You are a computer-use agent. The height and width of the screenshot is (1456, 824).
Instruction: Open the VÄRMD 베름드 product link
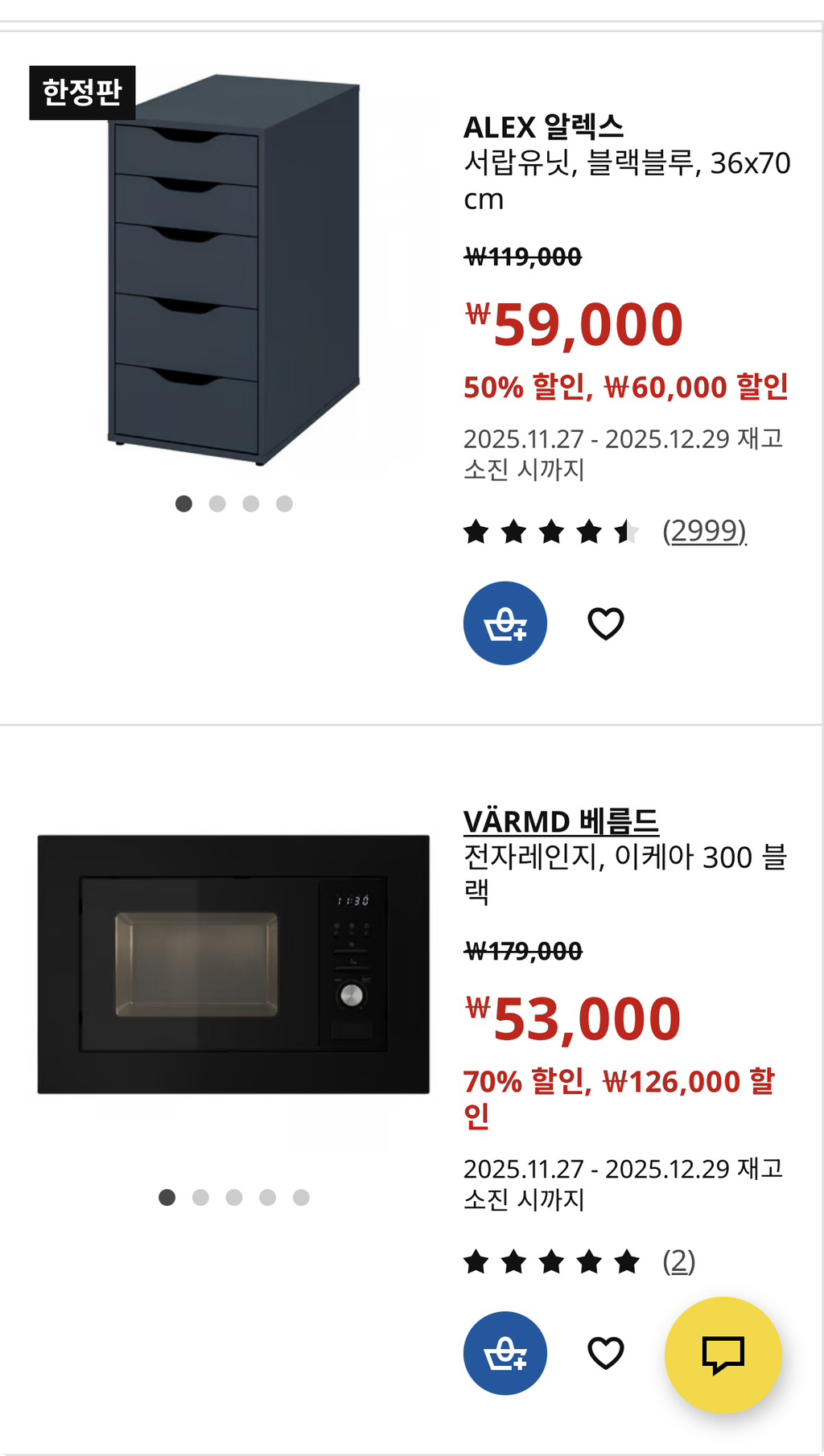pyautogui.click(x=561, y=822)
